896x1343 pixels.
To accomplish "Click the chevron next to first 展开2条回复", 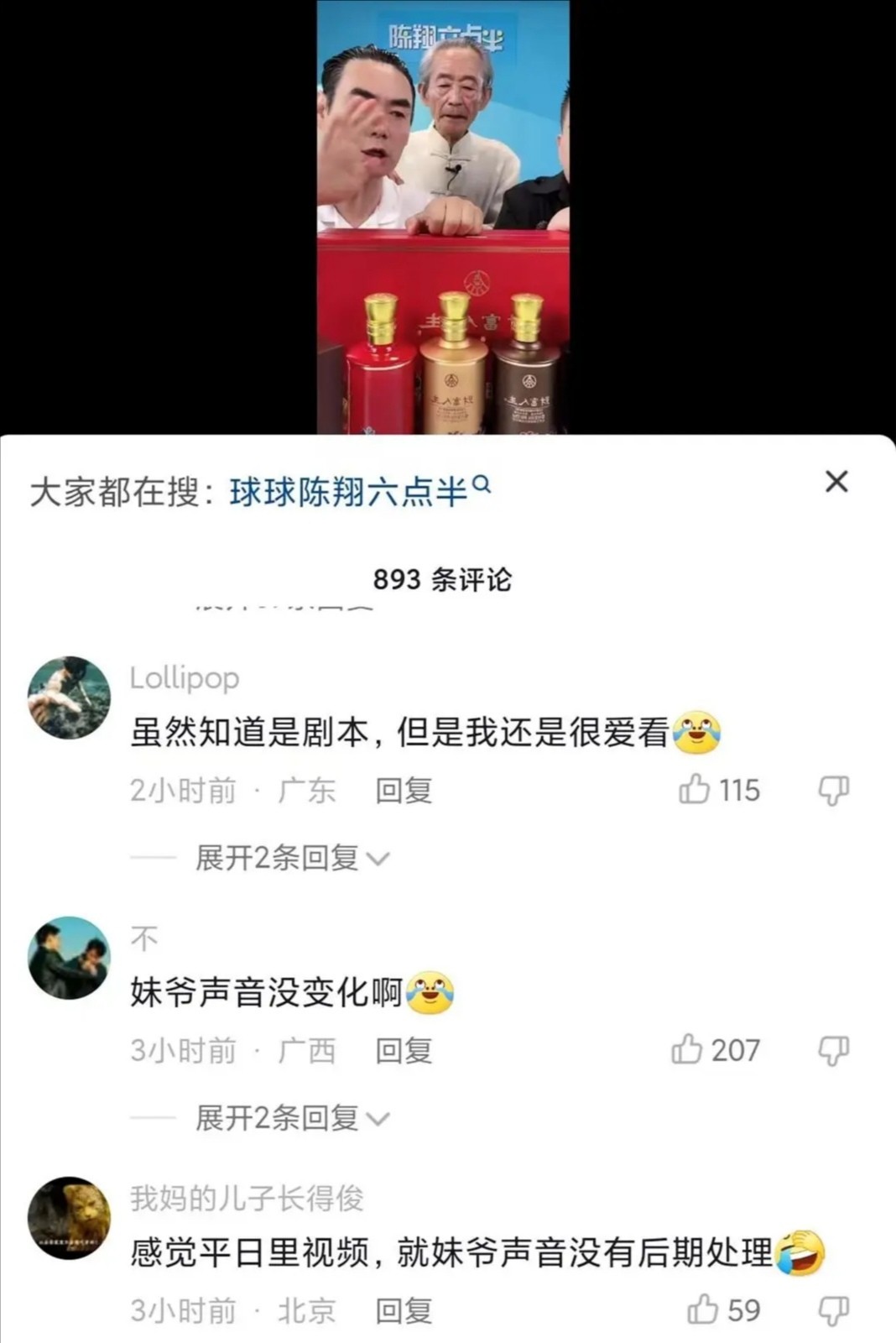I will pos(379,858).
